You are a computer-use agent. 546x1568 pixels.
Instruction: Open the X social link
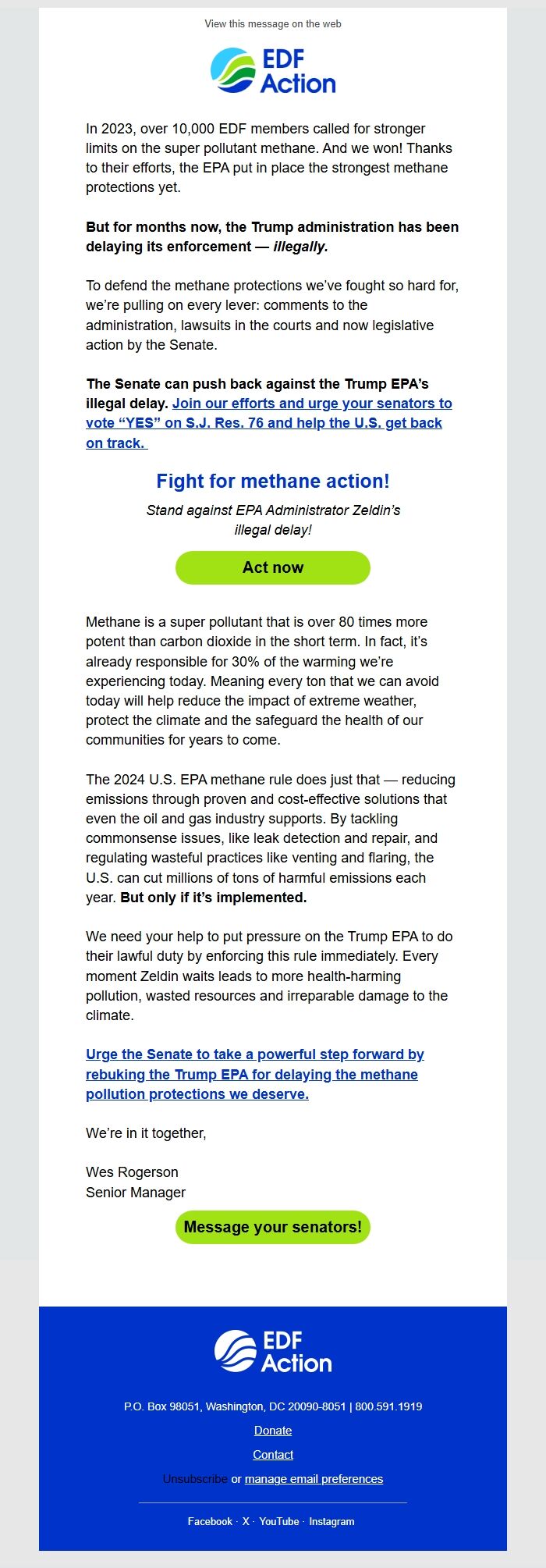pos(246,1521)
